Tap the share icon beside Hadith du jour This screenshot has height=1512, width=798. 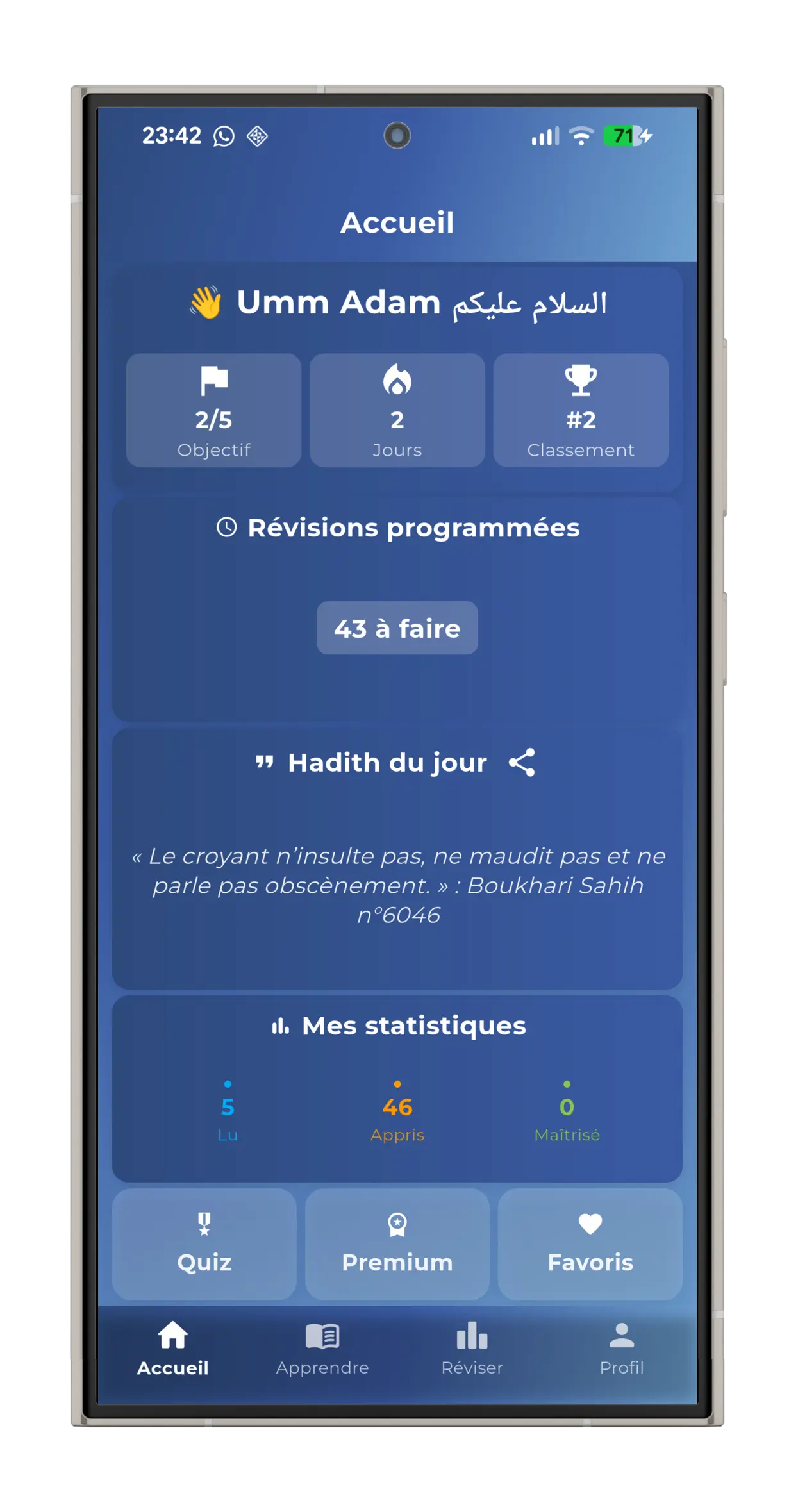click(522, 762)
